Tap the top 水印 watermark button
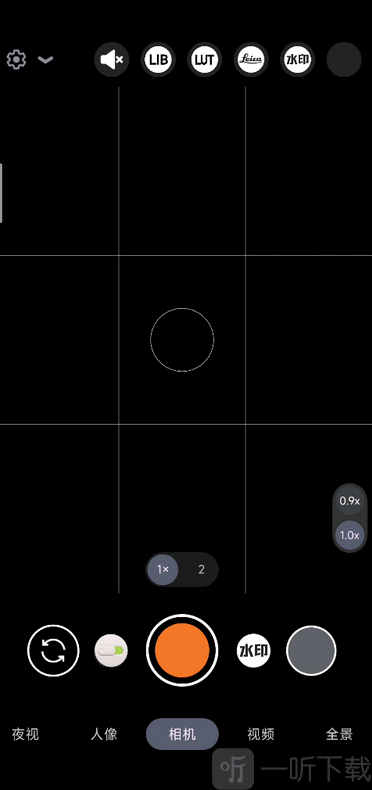Viewport: 372px width, 790px height. (297, 60)
